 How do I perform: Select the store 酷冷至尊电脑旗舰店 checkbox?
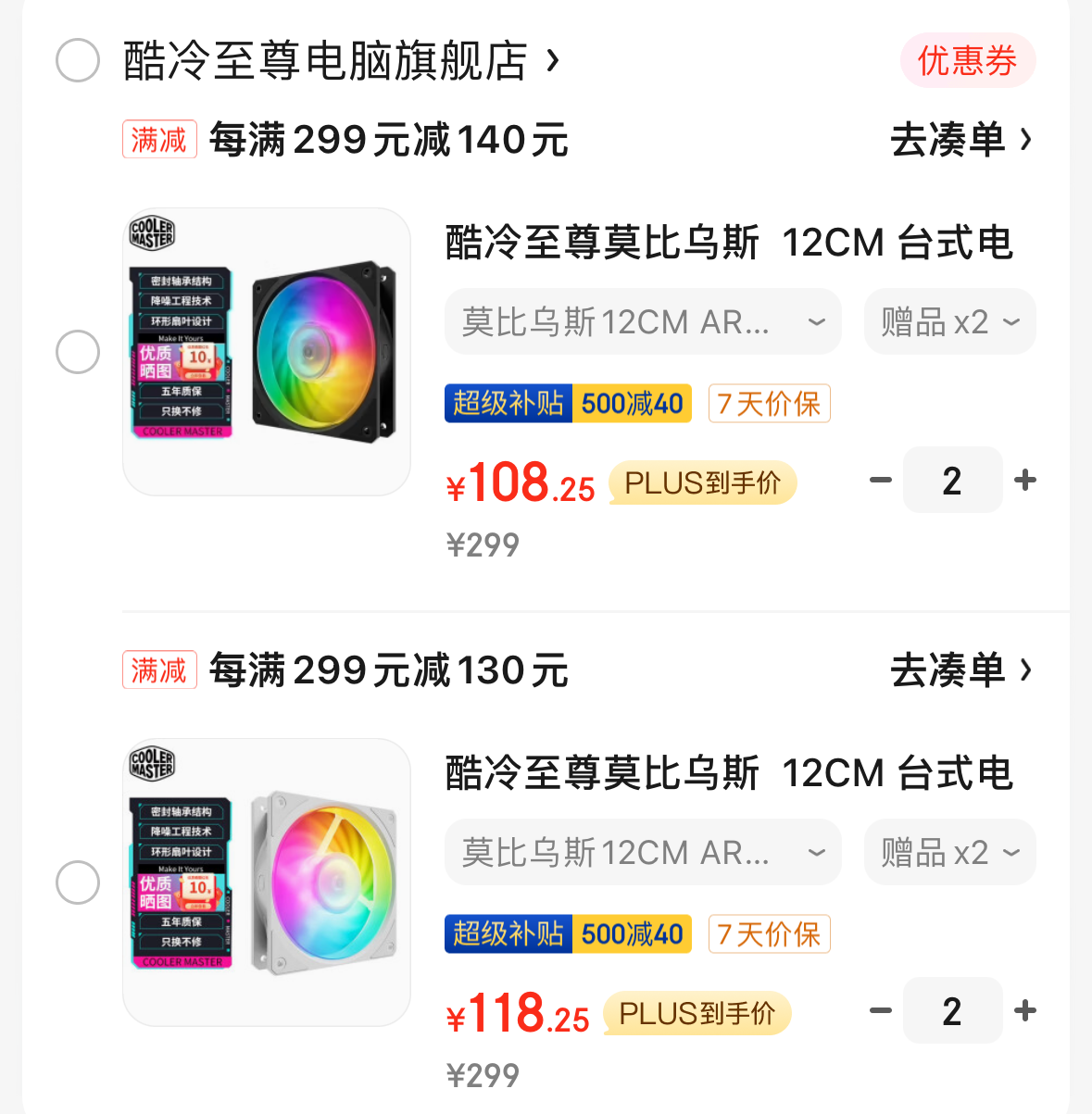[78, 60]
